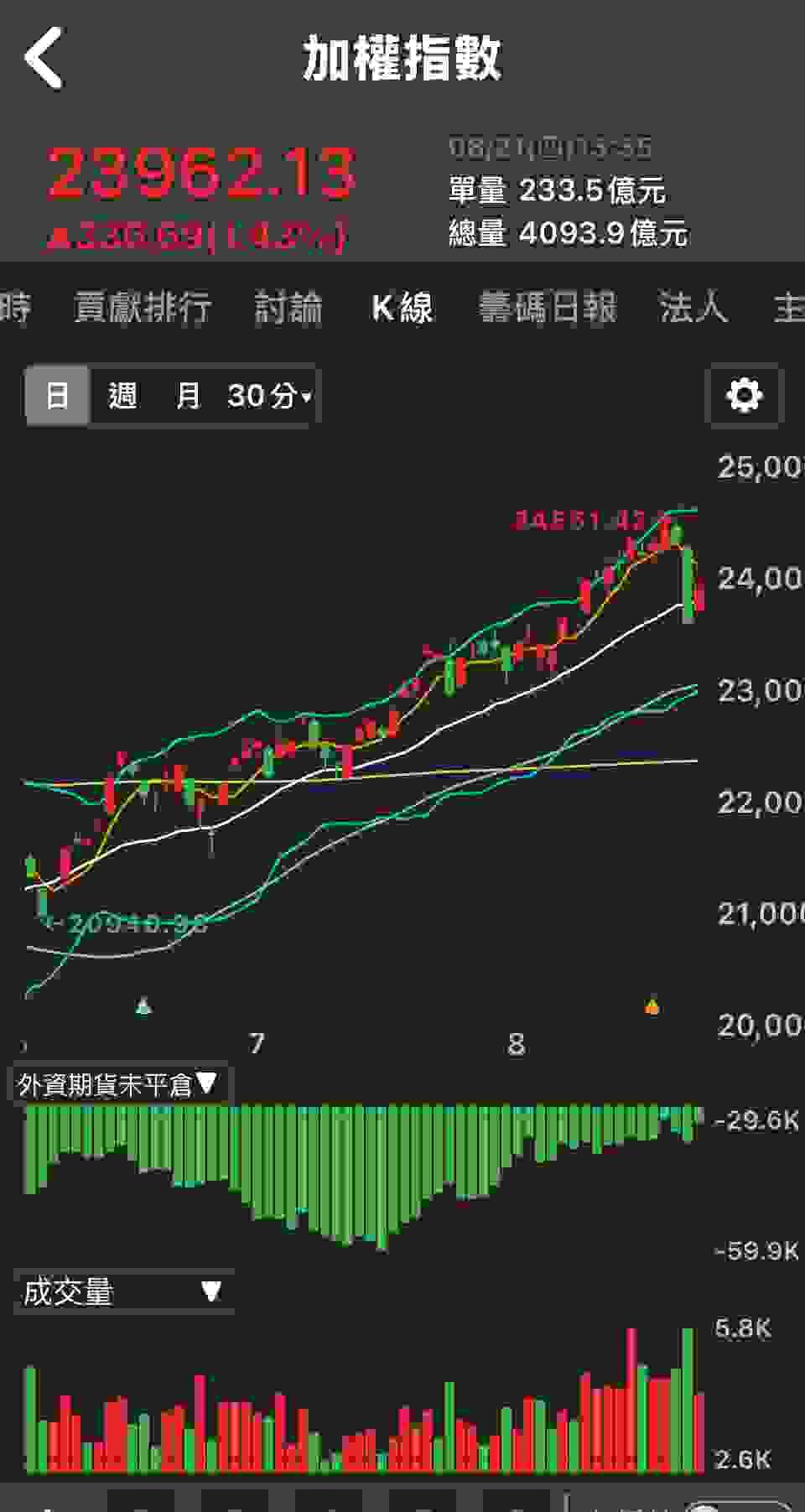Open the 籌碼日報 tab
This screenshot has width=805, height=1512.
tap(548, 308)
